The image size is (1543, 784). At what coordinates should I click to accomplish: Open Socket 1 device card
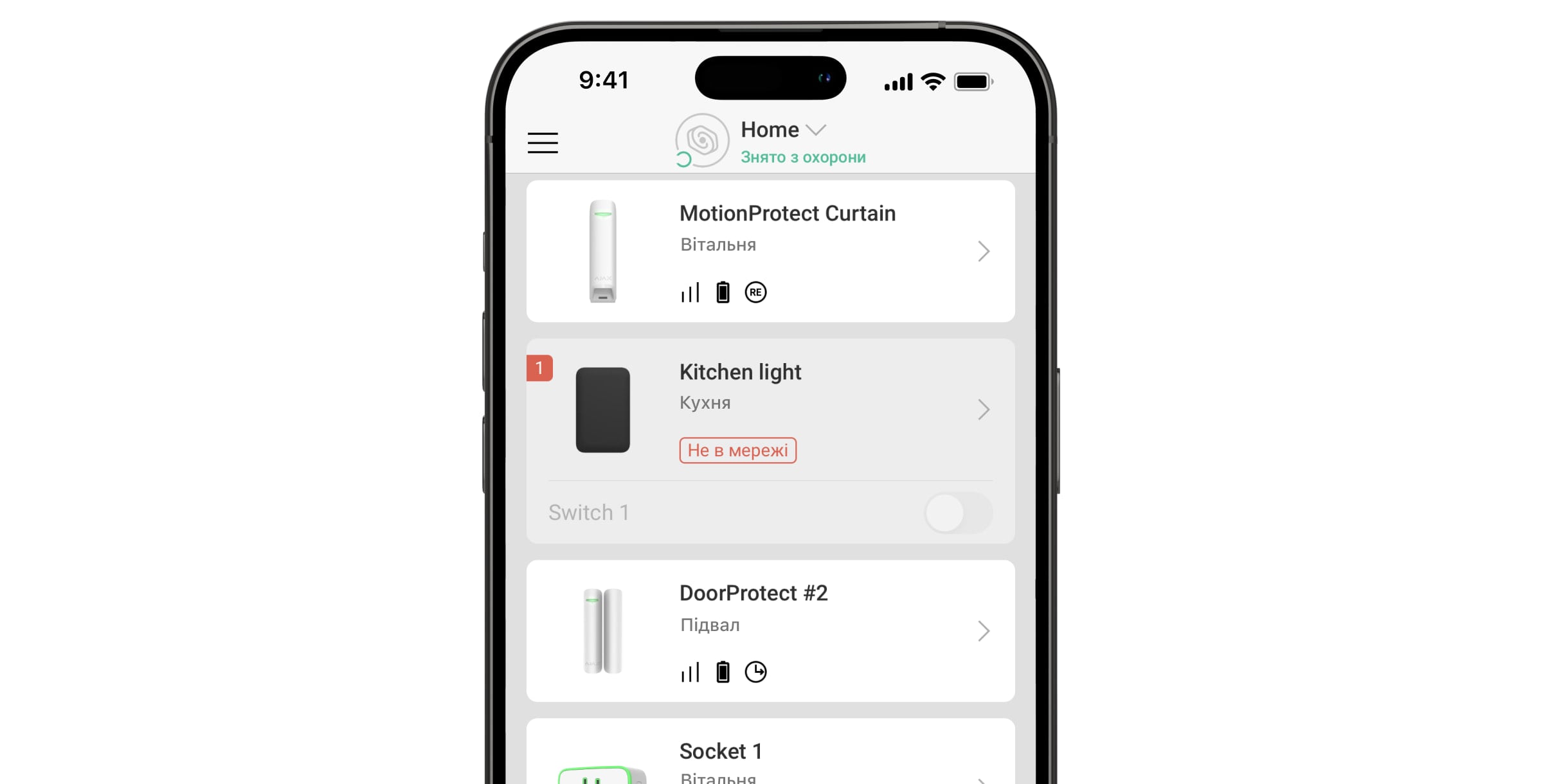pyautogui.click(x=770, y=753)
